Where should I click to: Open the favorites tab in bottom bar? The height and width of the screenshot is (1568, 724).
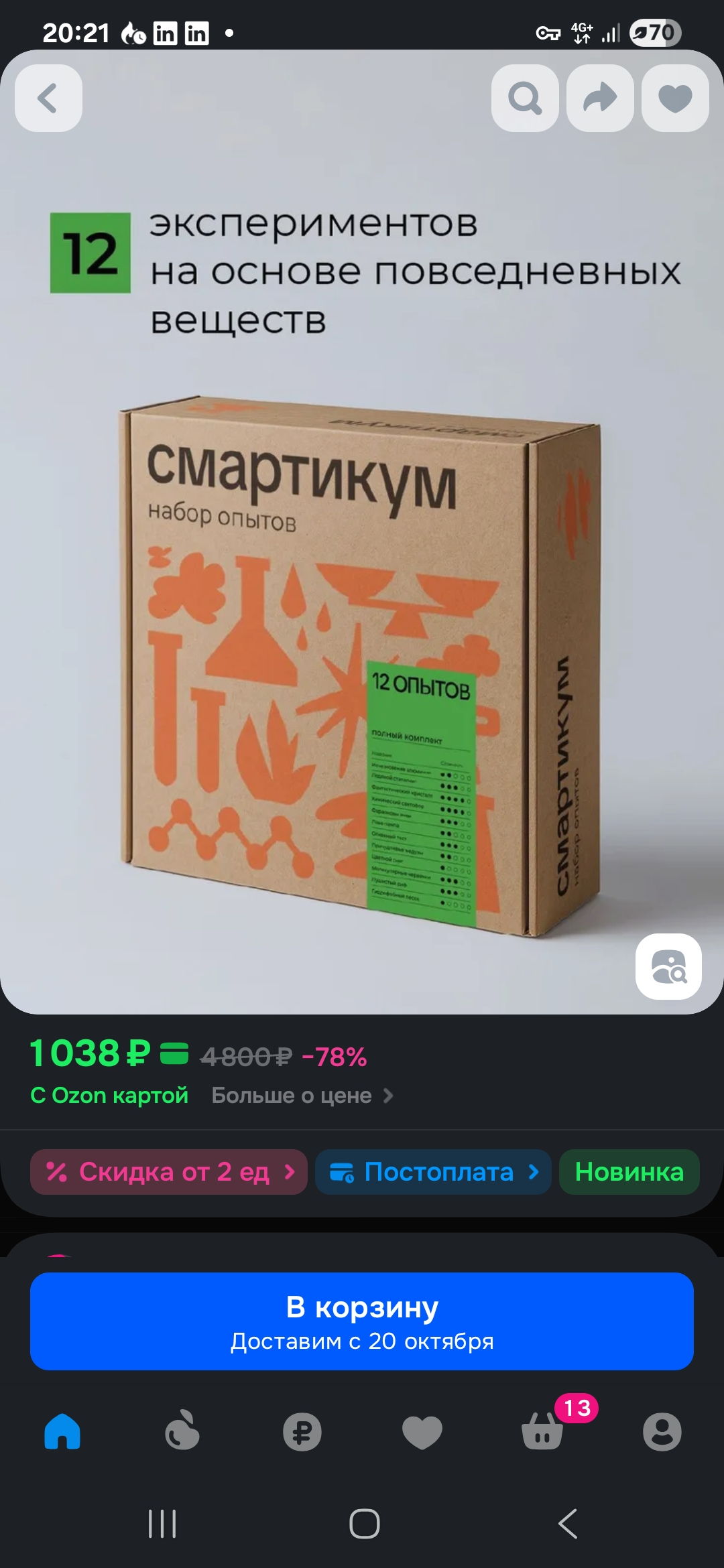pyautogui.click(x=422, y=1432)
